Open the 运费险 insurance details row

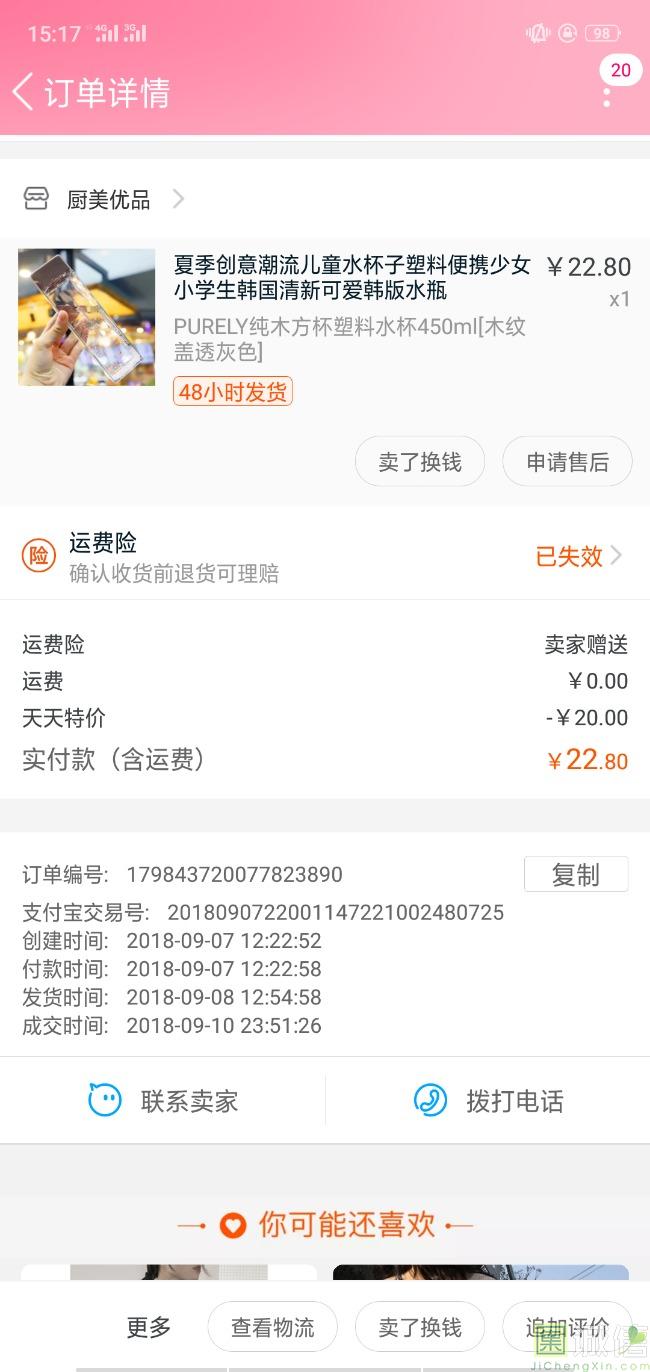pyautogui.click(x=324, y=557)
